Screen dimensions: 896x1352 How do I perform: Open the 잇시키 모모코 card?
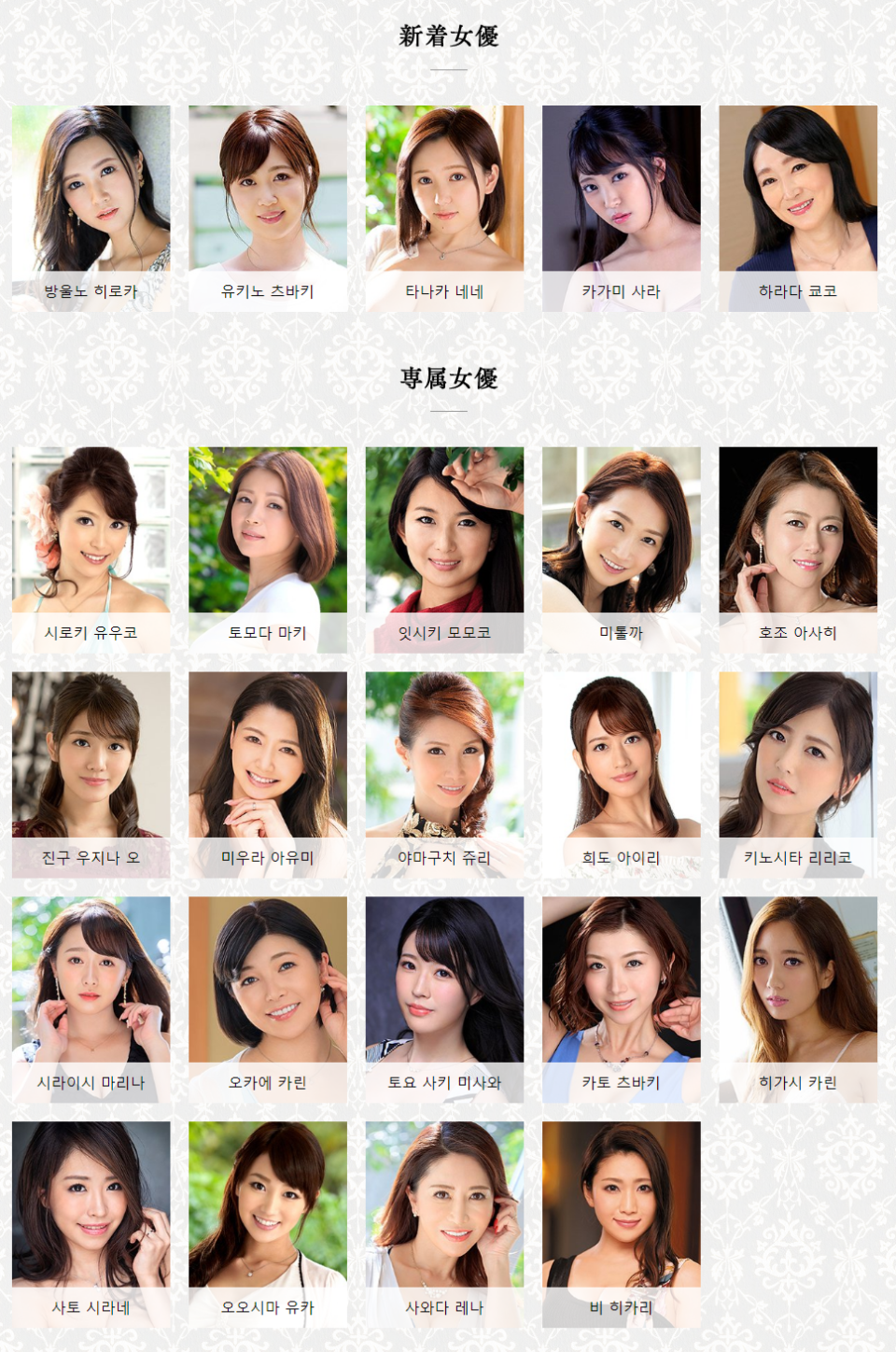(444, 549)
